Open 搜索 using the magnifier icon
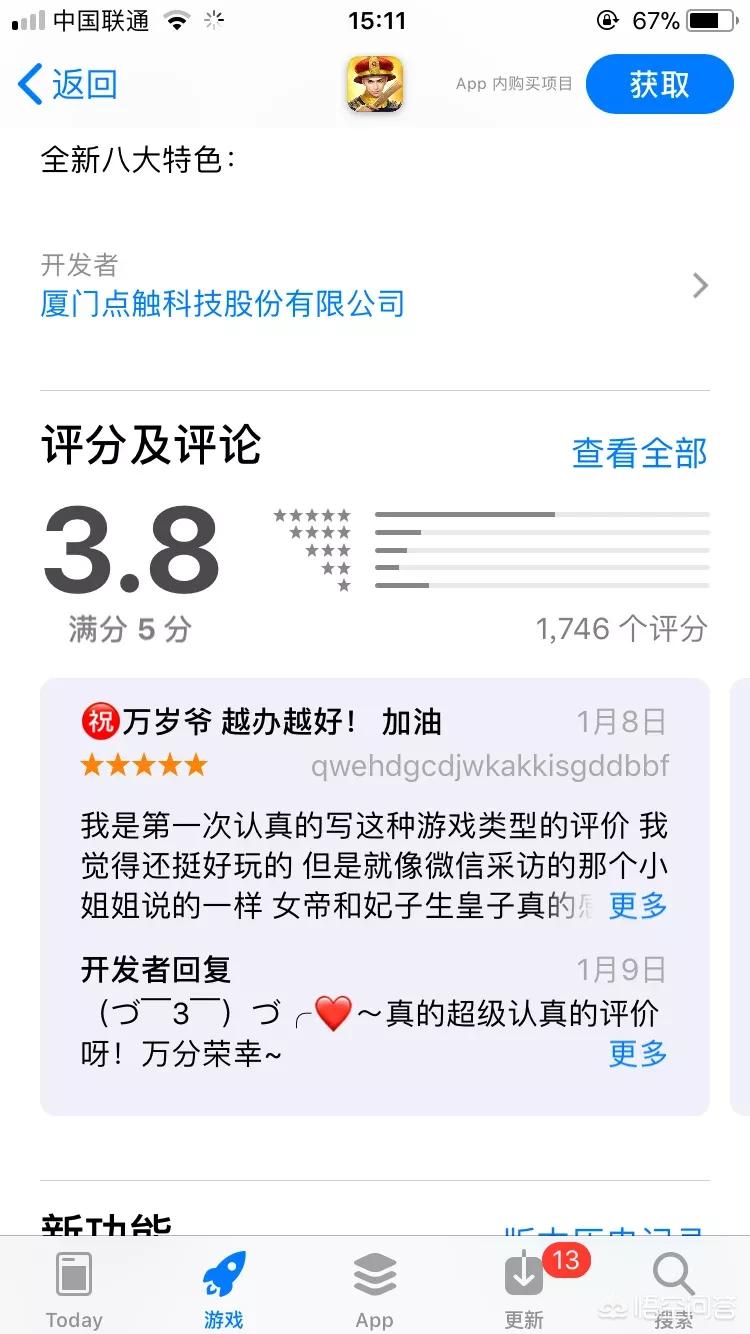 click(672, 1275)
